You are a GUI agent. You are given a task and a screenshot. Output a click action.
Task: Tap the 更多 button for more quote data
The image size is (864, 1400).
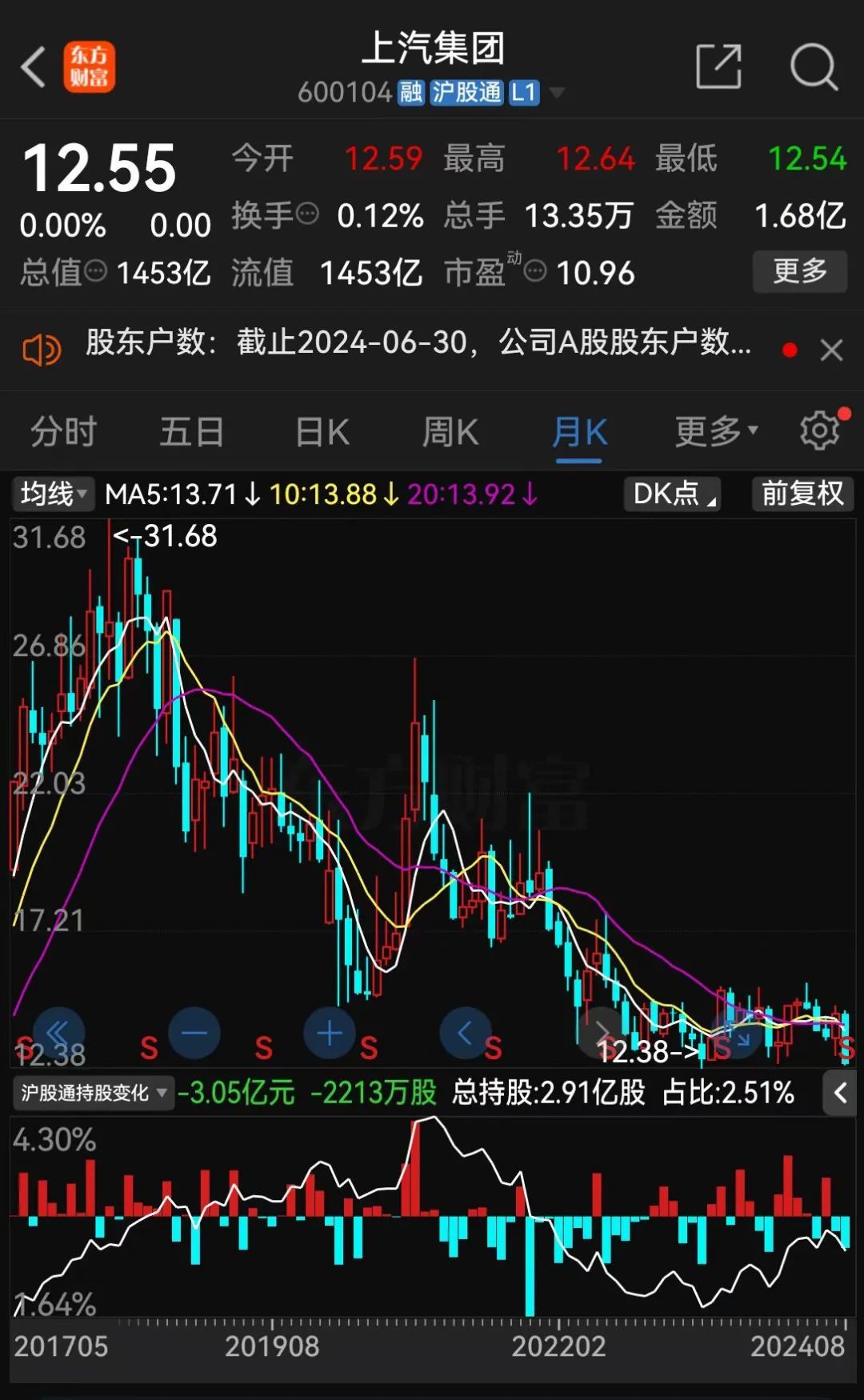pos(799,271)
